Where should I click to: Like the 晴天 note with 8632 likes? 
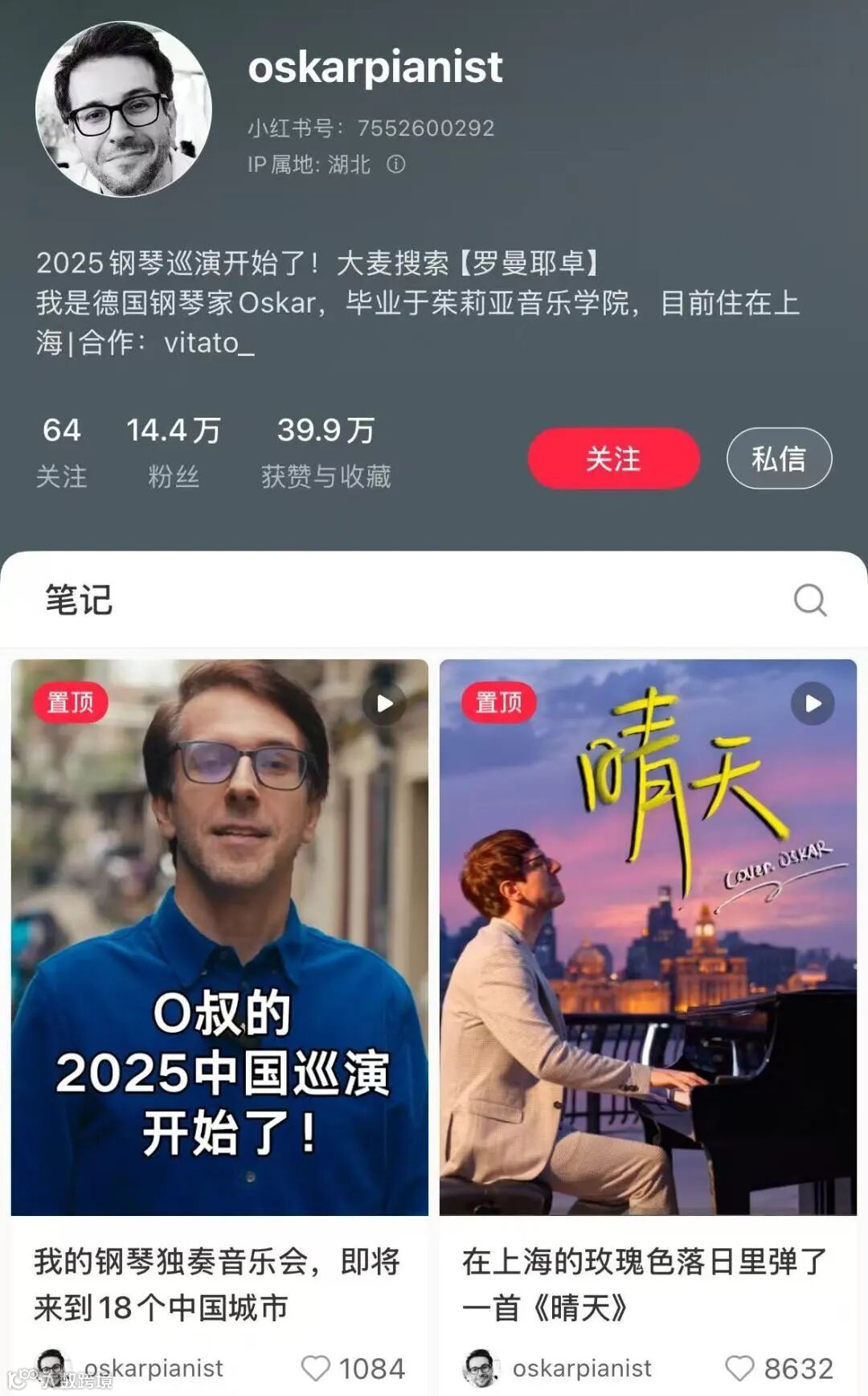click(739, 1368)
